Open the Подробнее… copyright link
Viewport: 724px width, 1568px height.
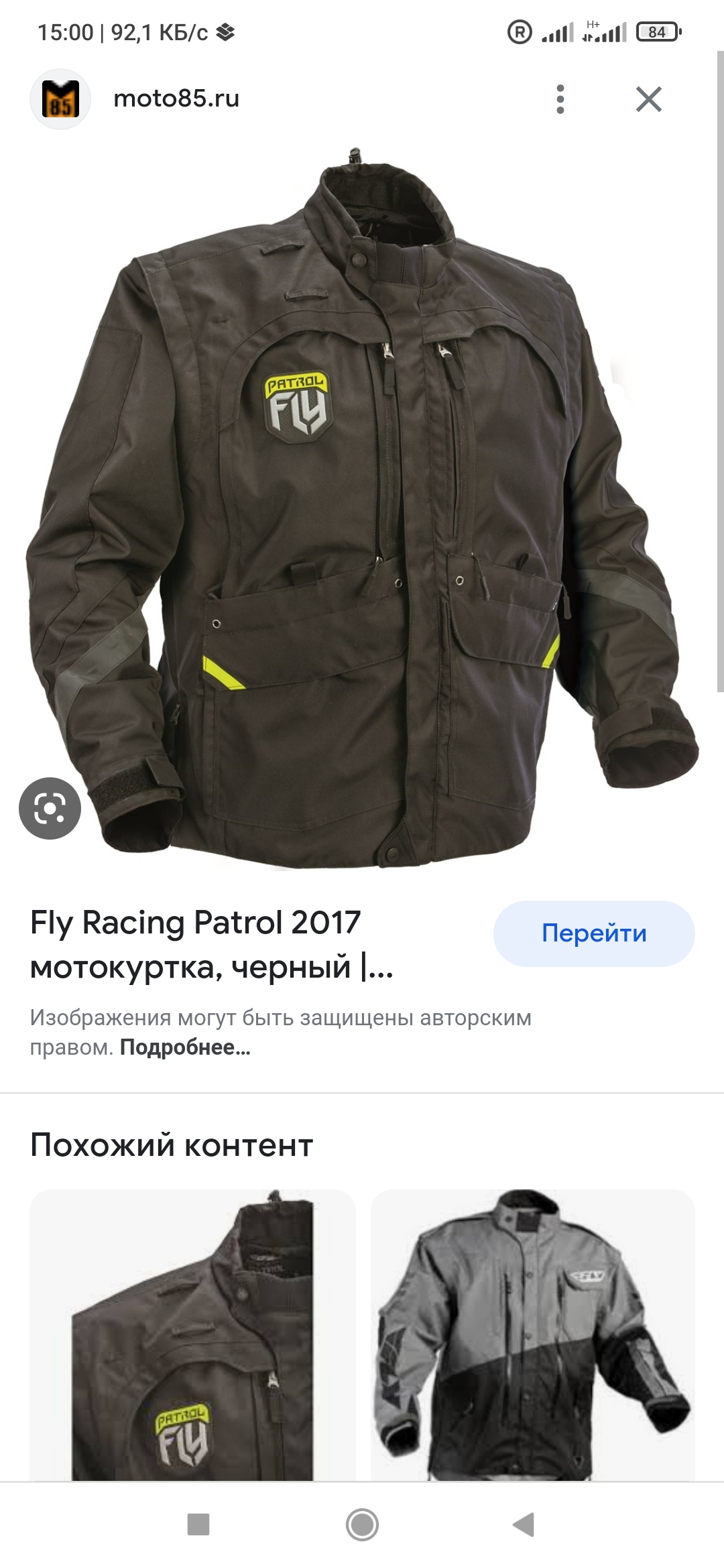185,1047
